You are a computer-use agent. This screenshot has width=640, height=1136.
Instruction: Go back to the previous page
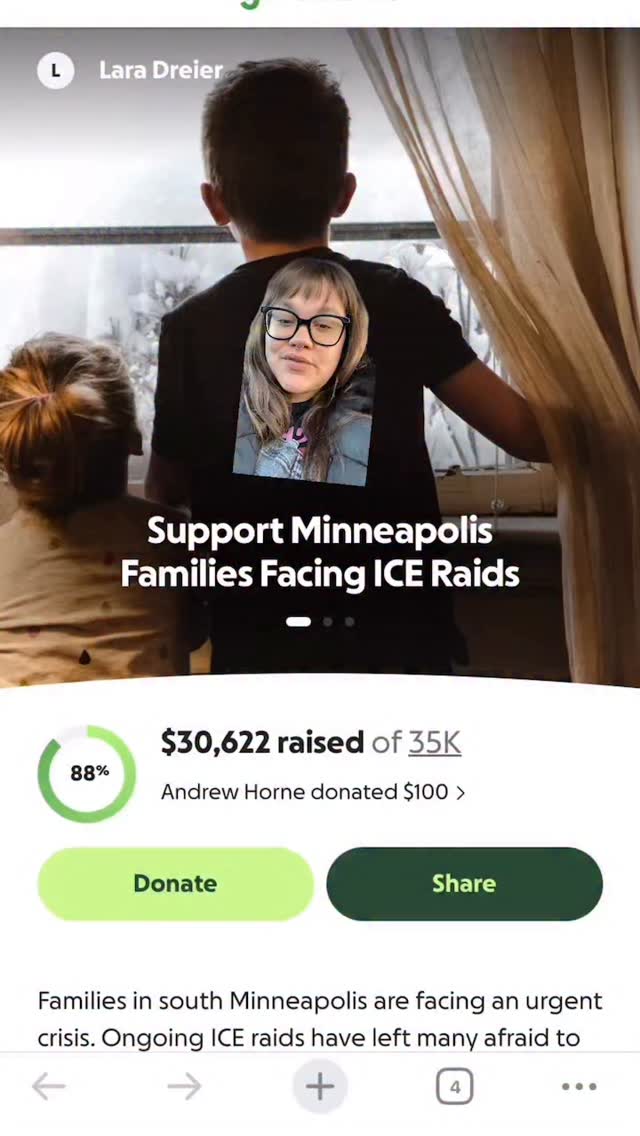49,1086
